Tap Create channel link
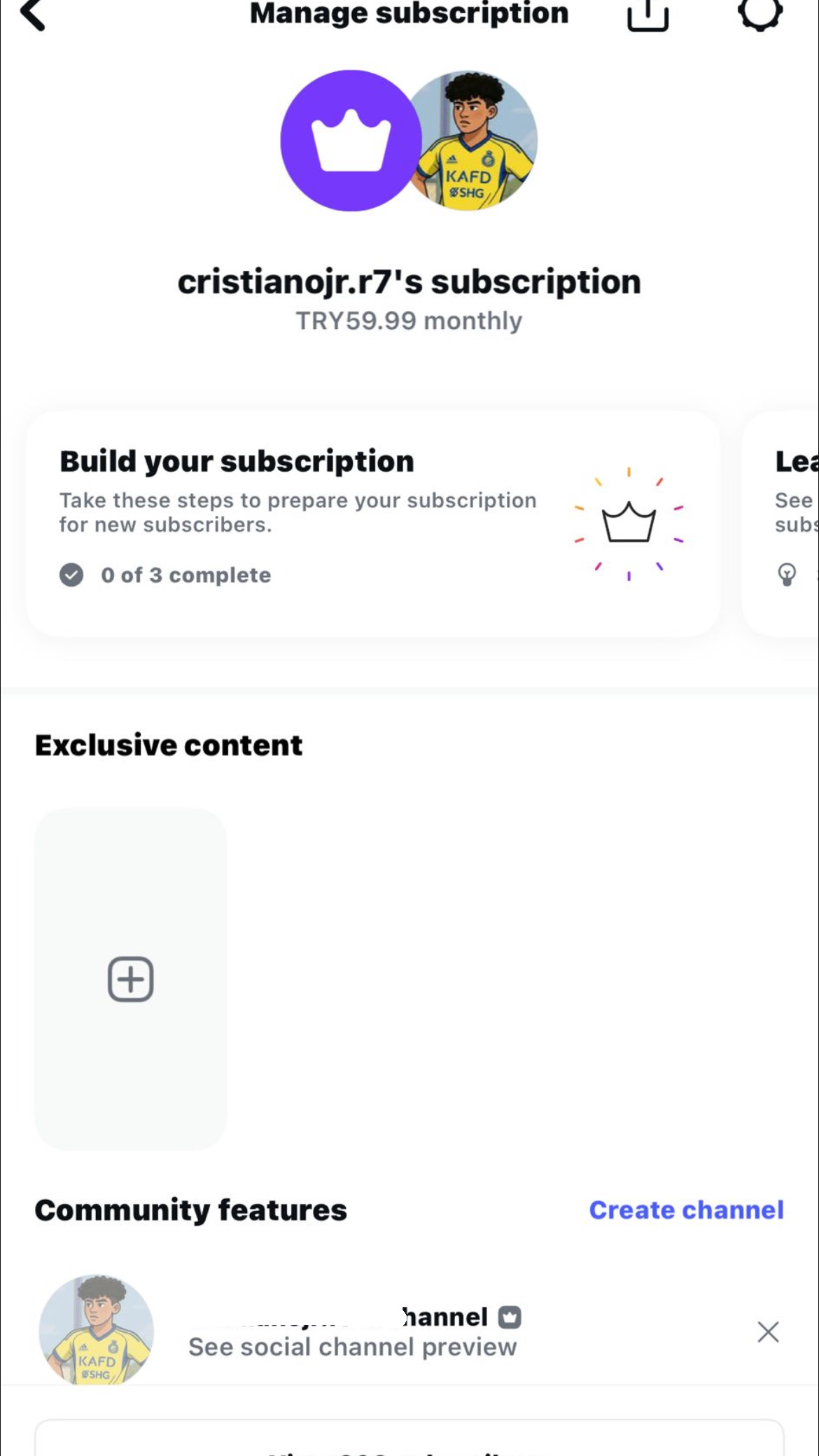 [686, 1210]
